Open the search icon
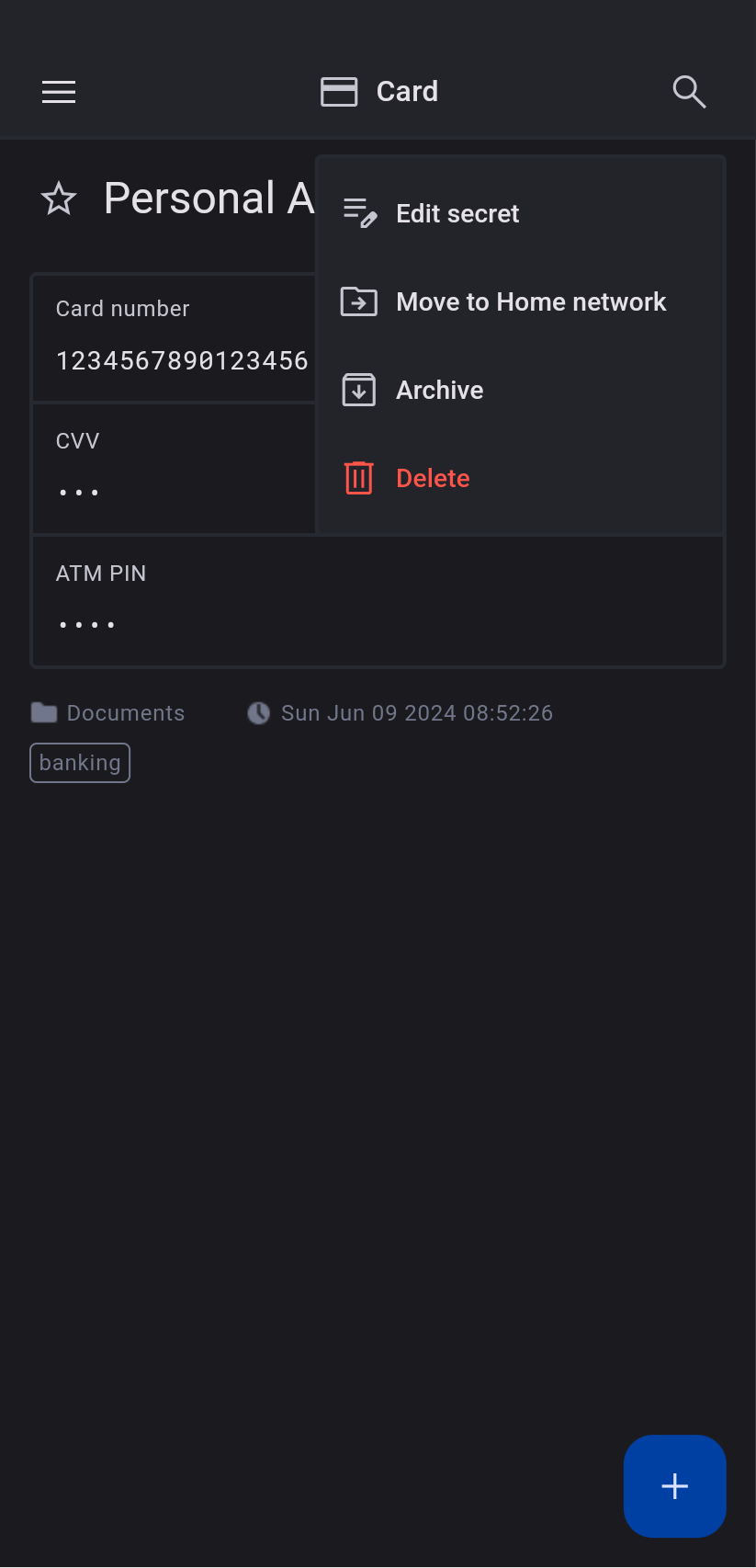Screen dimensions: 756x1568 (x=689, y=92)
